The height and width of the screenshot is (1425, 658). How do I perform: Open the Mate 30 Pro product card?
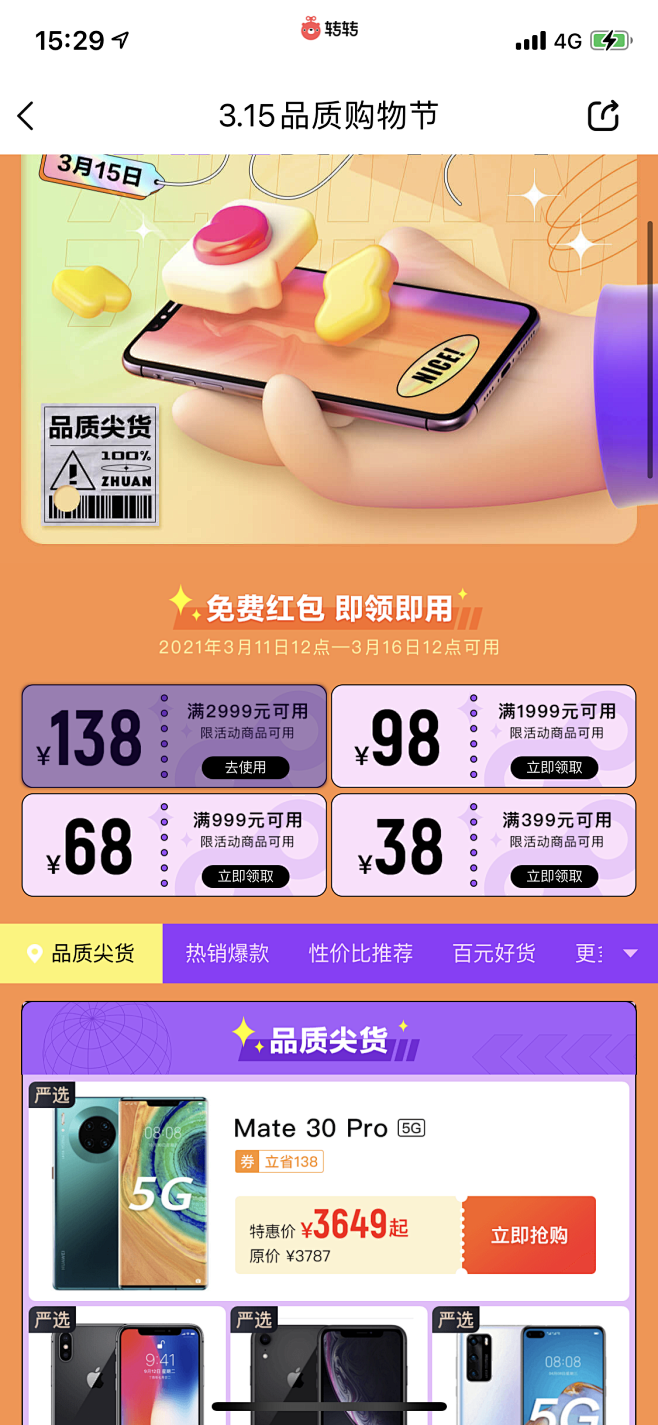coord(329,1190)
